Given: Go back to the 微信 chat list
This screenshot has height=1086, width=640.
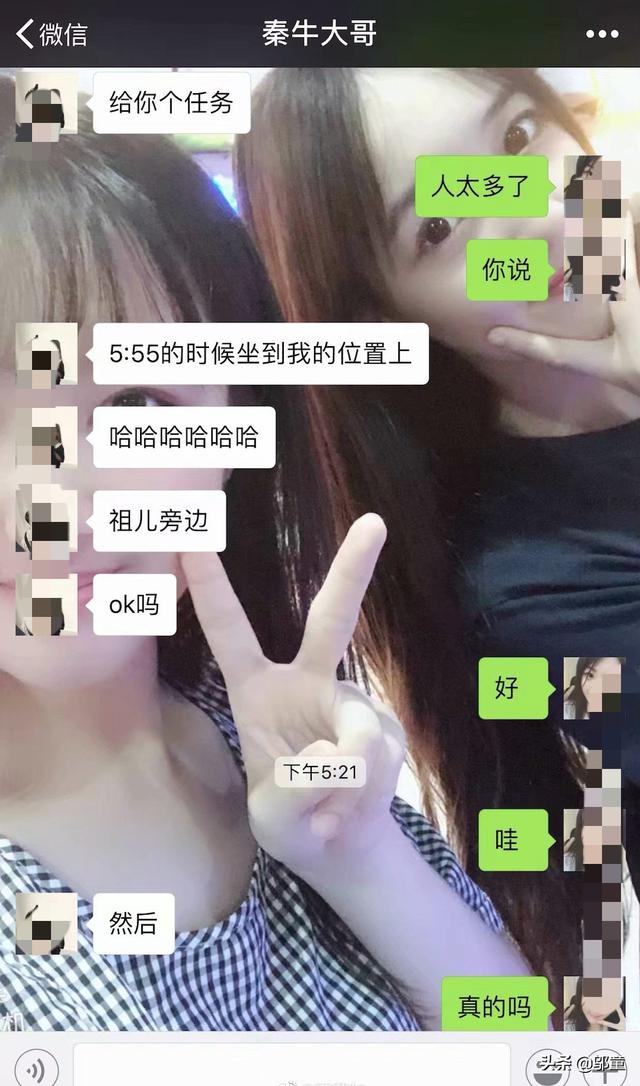Looking at the screenshot, I should coord(50,33).
